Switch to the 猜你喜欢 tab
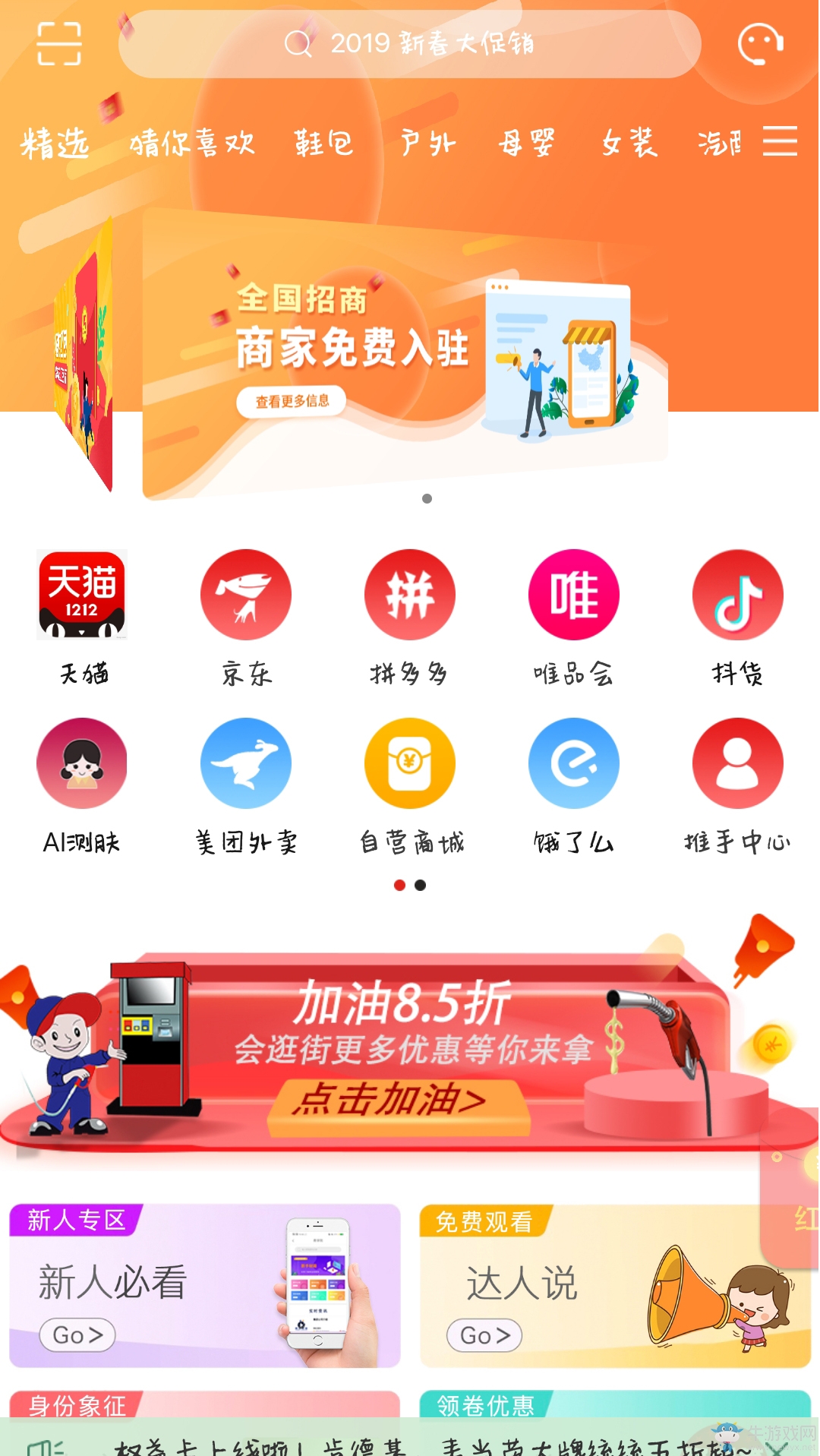The height and width of the screenshot is (1456, 820). tap(192, 143)
